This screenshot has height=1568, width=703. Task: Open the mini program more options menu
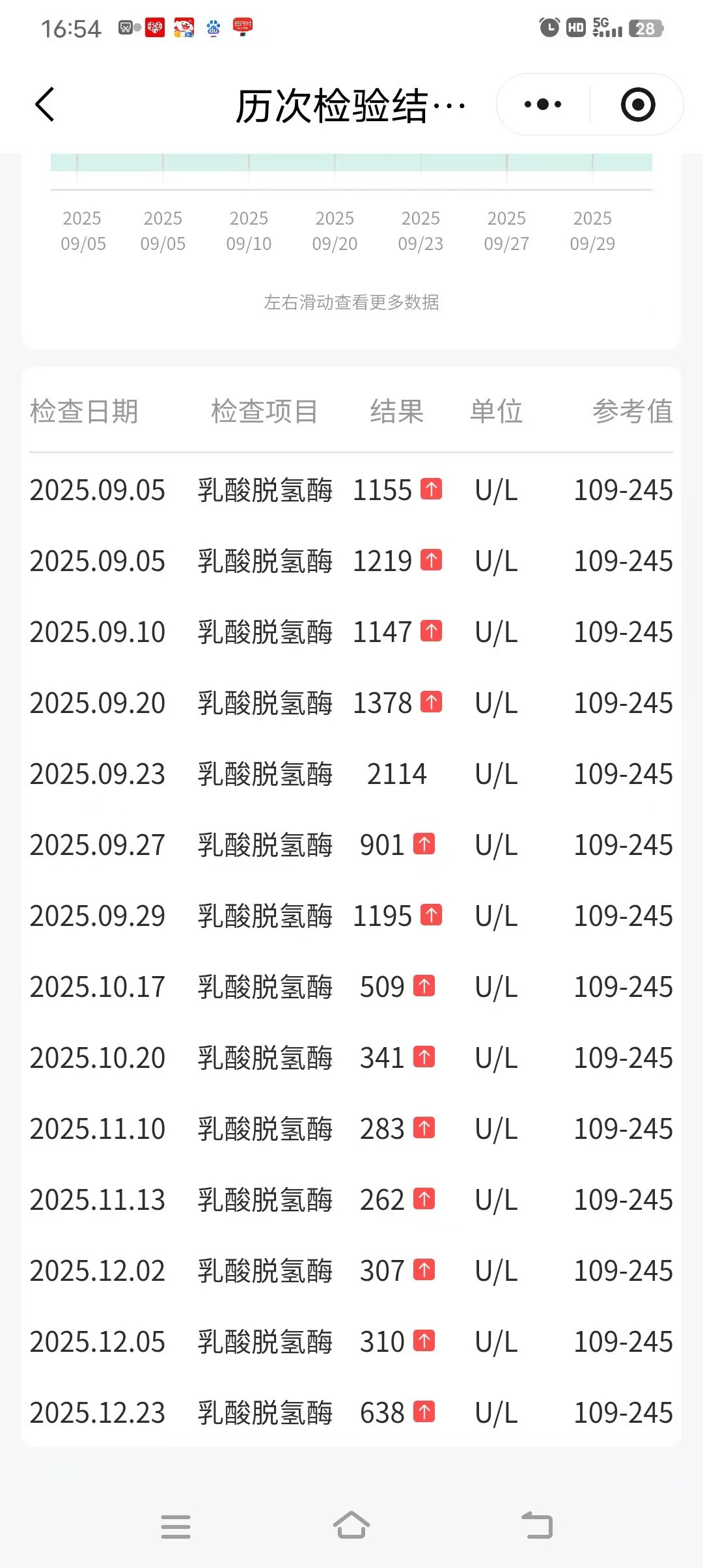click(x=543, y=104)
